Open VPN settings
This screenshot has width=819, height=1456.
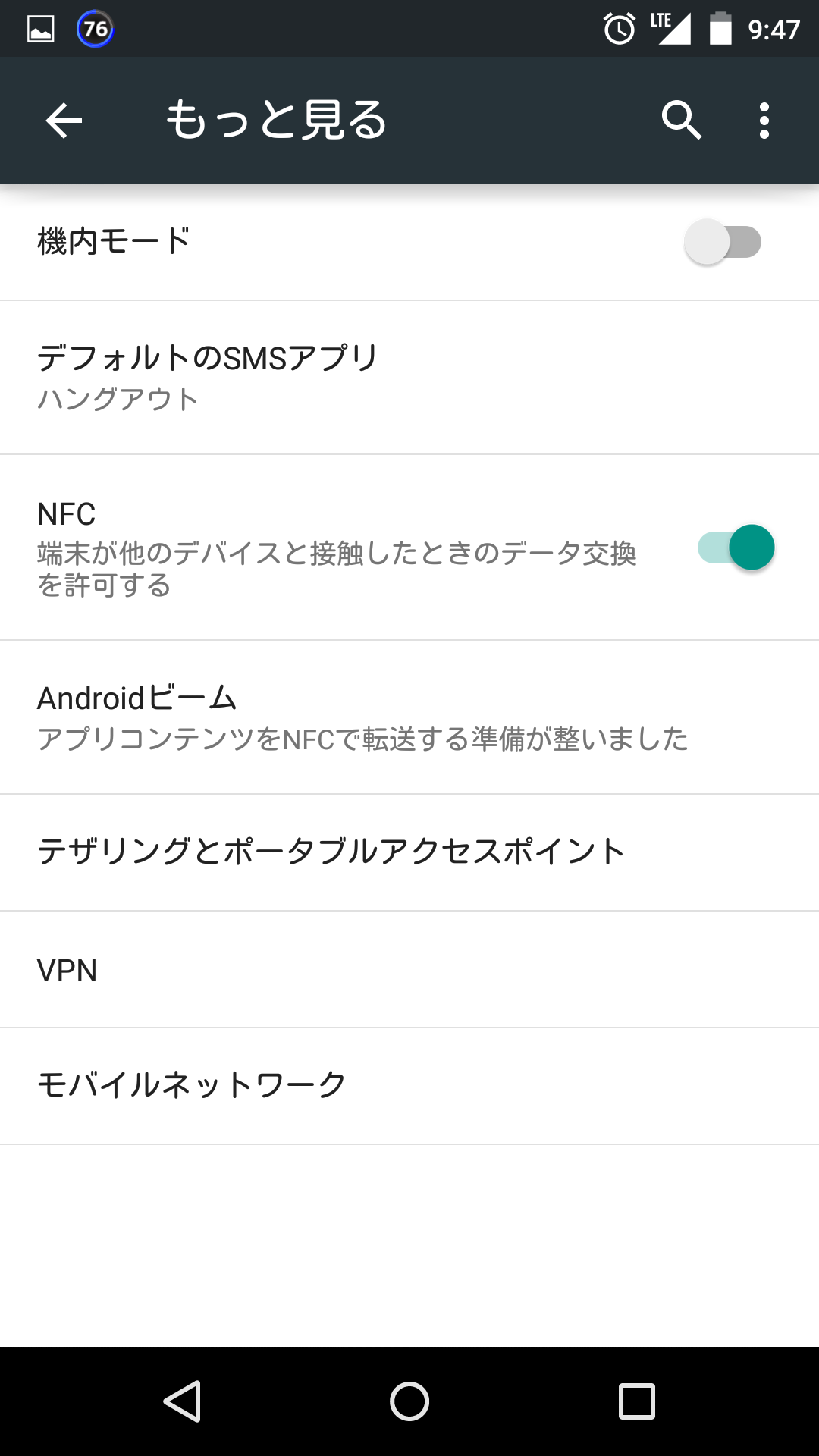click(x=409, y=970)
